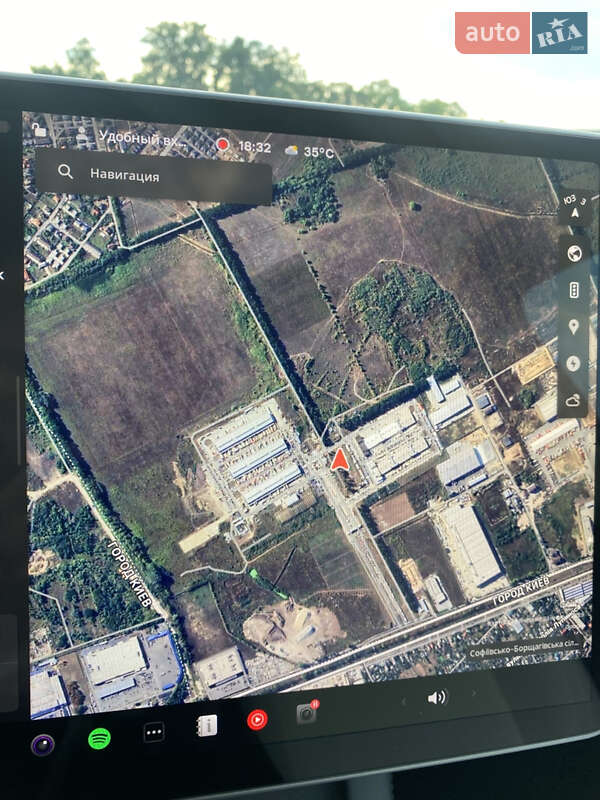Open the Удобный вх... driver profile
The image size is (600, 800).
pyautogui.click(x=142, y=139)
